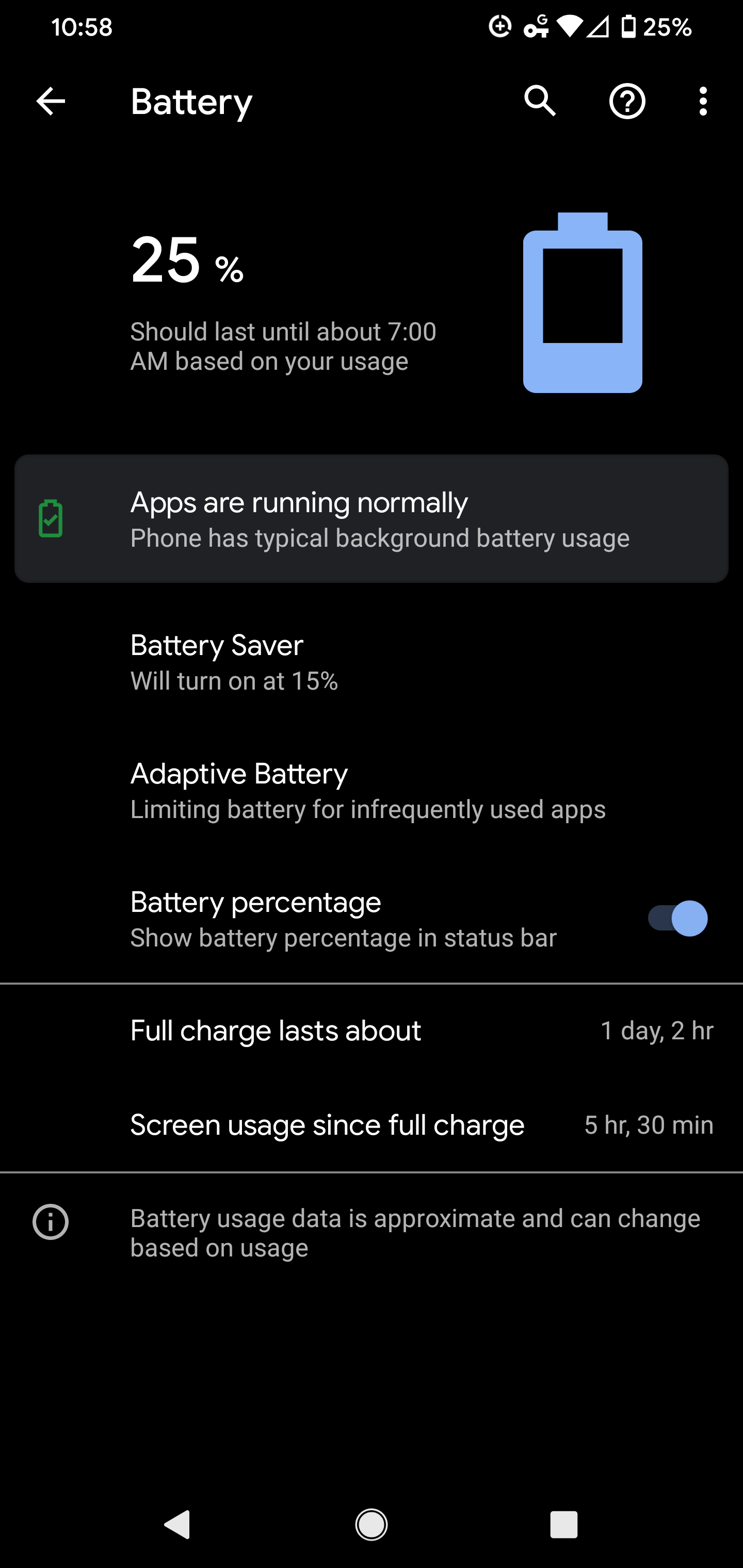Open the Apps are running normally card
Viewport: 743px width, 1568px height.
(372, 518)
